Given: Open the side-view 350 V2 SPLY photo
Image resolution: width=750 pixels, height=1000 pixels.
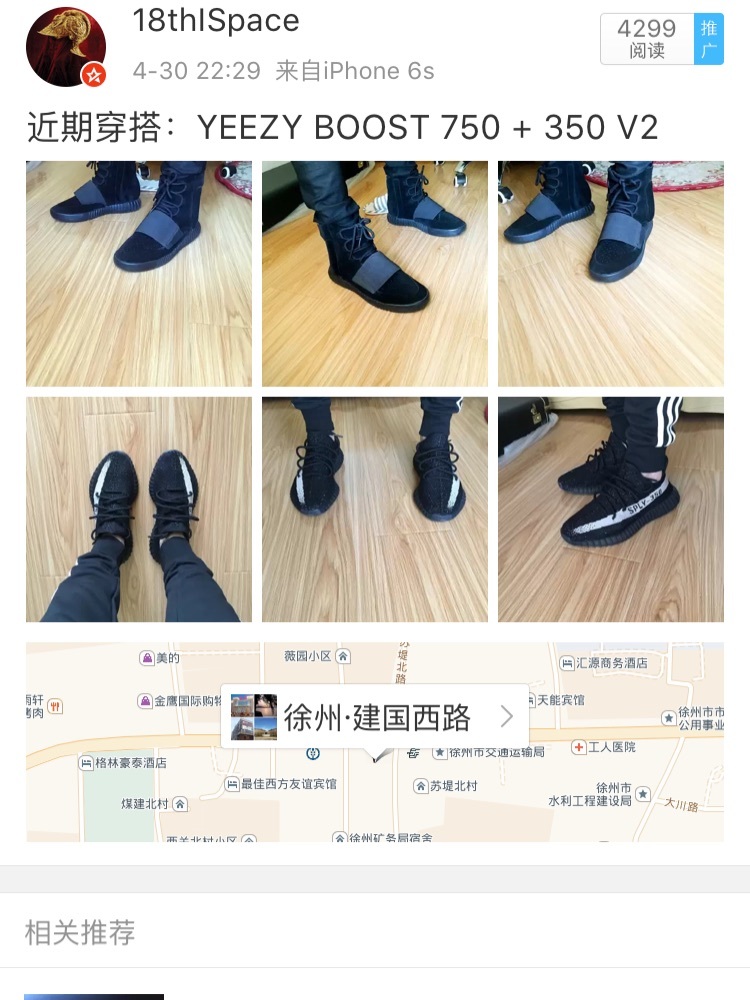Looking at the screenshot, I should (611, 509).
